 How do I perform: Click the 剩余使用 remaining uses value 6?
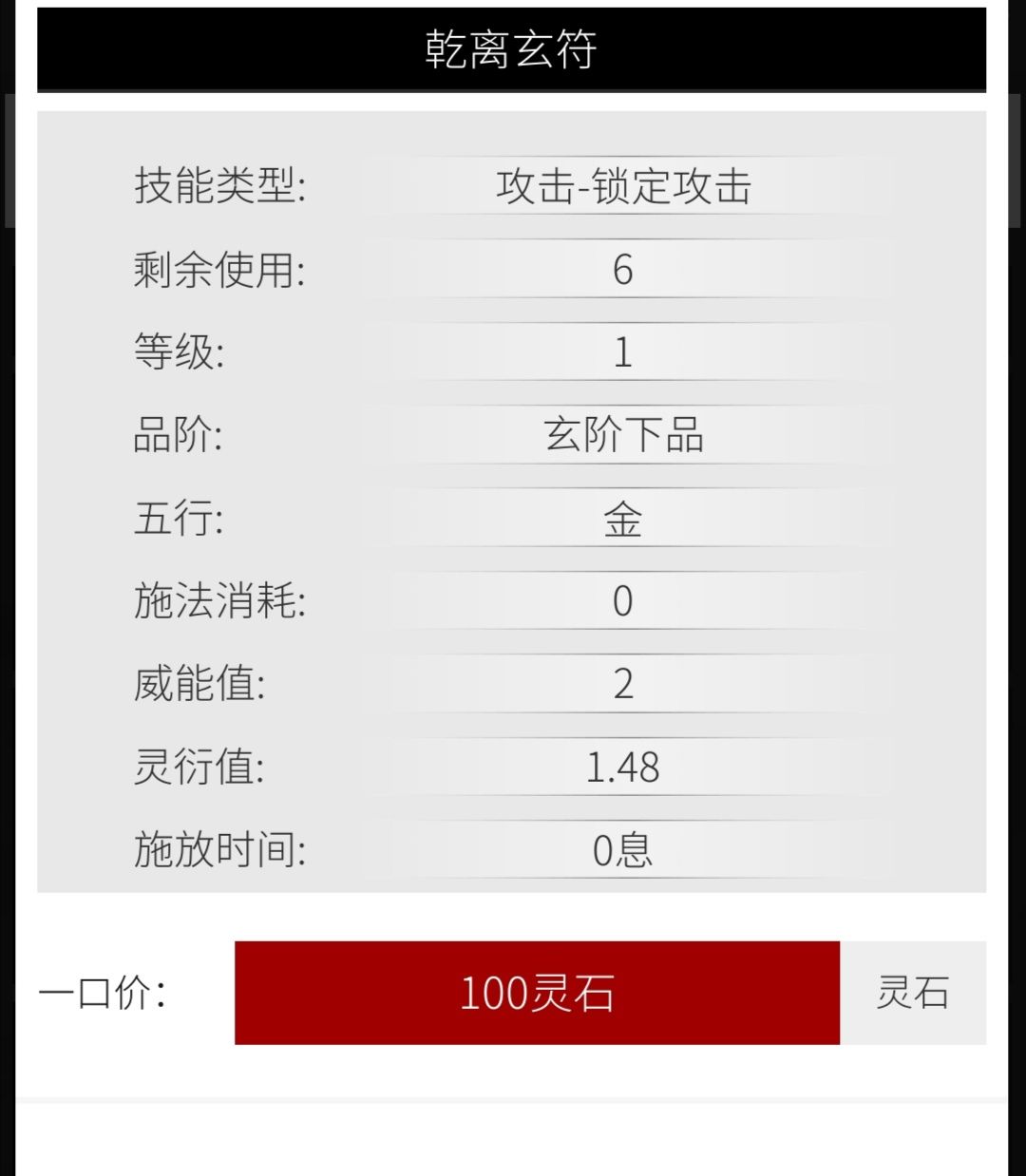point(622,269)
